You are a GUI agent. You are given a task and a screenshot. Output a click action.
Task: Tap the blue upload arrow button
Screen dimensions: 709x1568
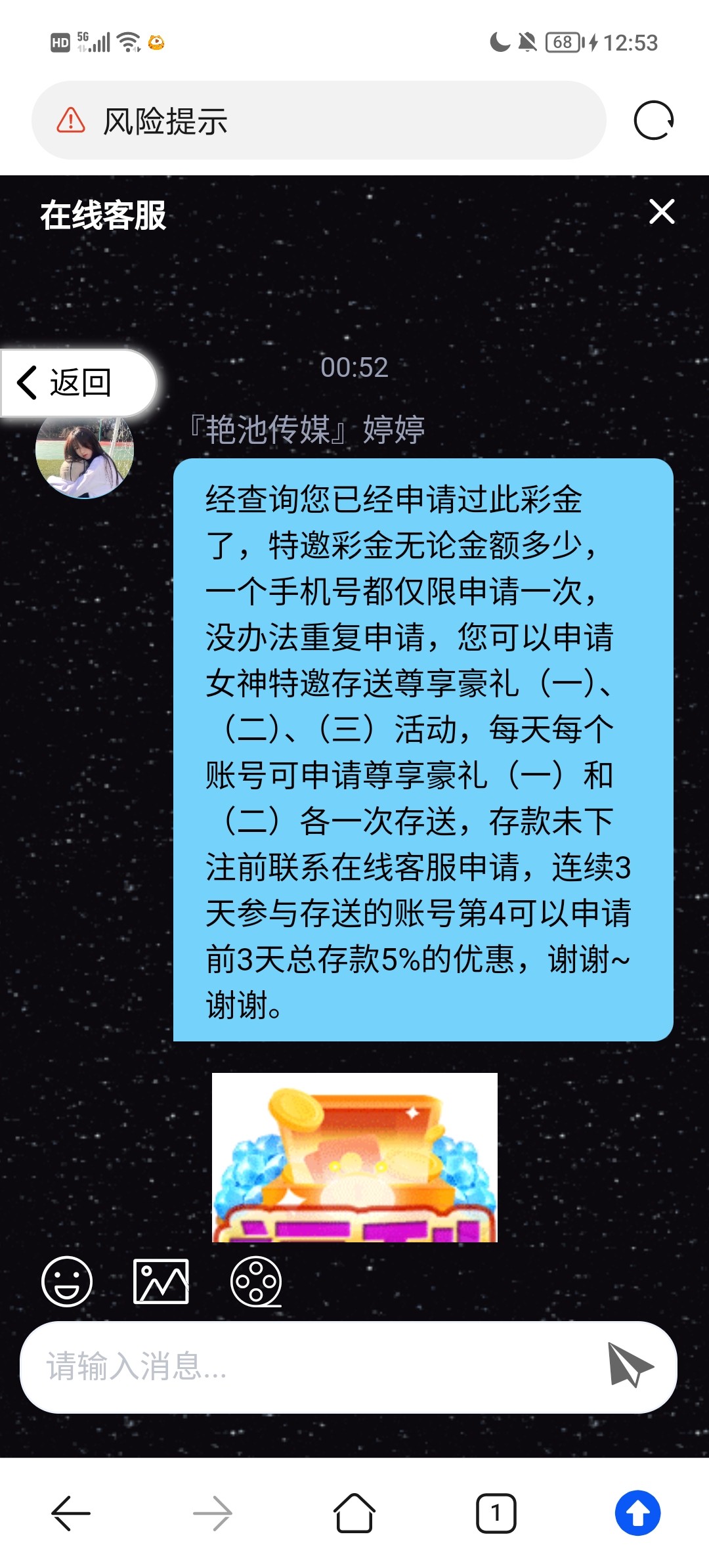click(x=637, y=1513)
